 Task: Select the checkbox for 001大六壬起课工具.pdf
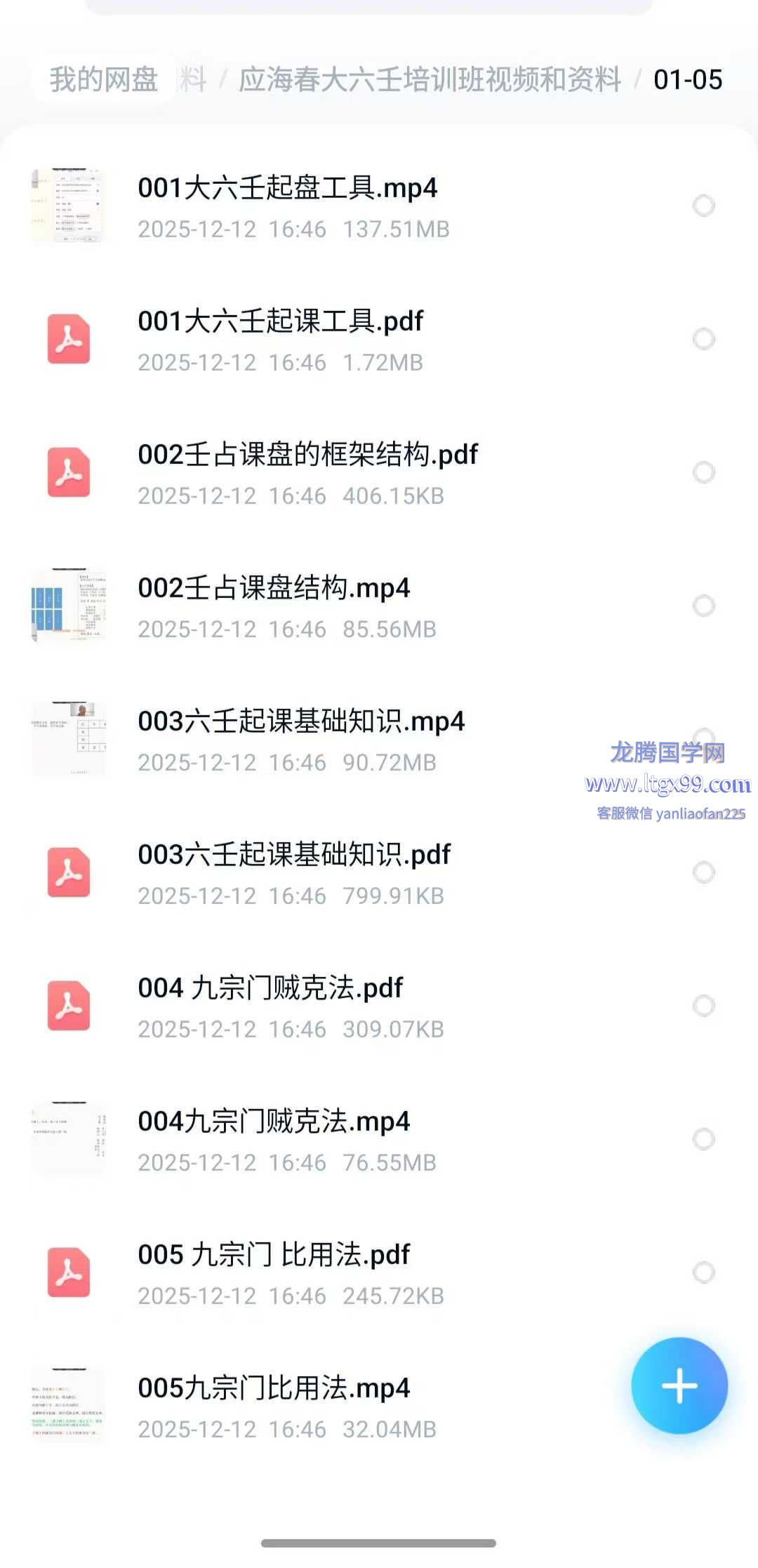(x=703, y=339)
